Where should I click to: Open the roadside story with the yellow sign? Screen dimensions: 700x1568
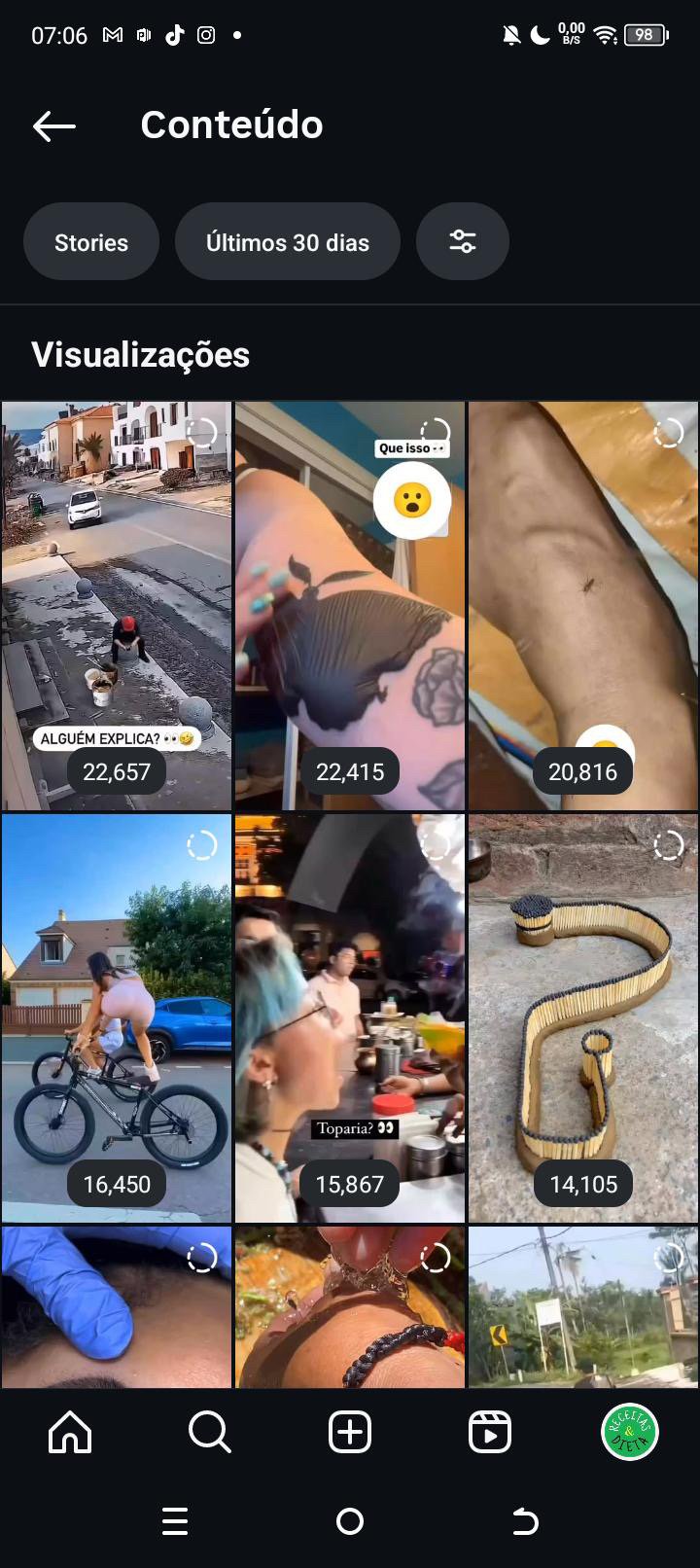[583, 1306]
